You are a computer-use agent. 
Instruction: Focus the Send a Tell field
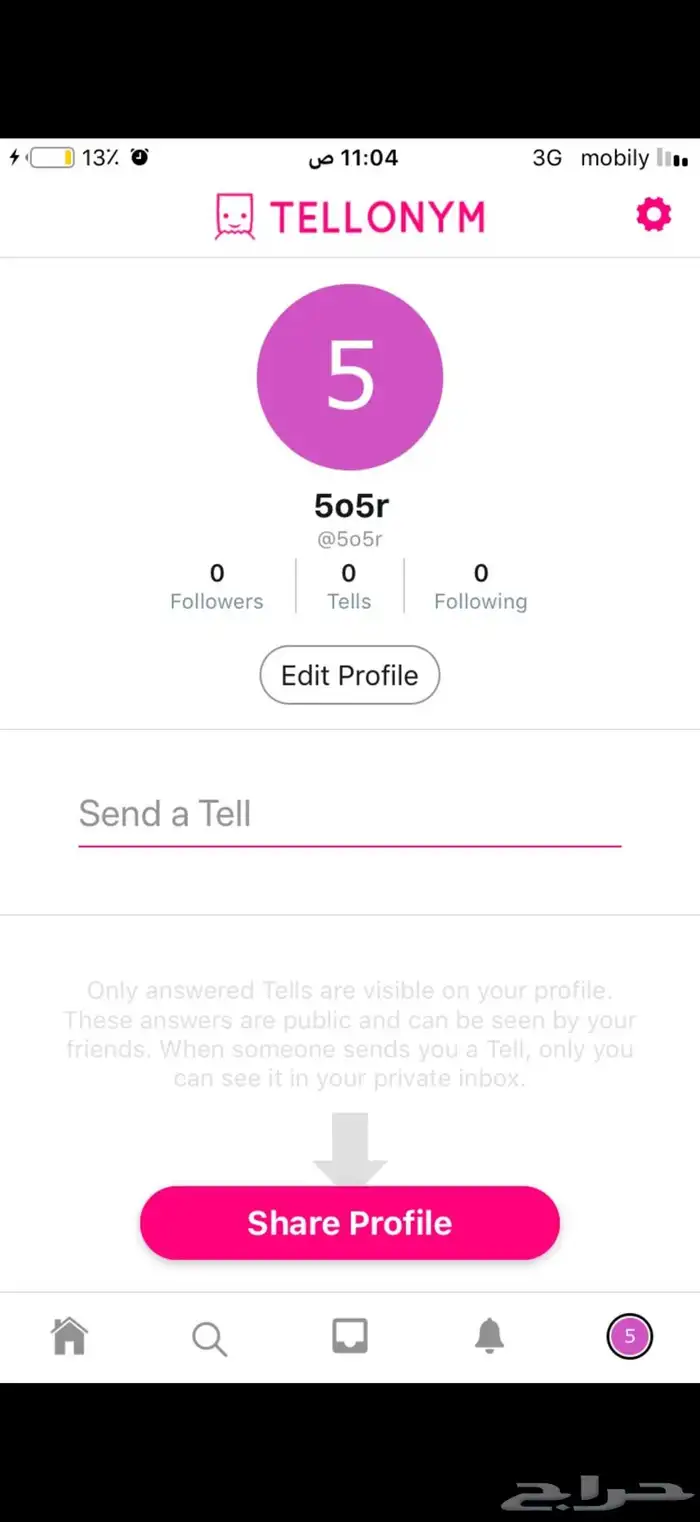[349, 815]
